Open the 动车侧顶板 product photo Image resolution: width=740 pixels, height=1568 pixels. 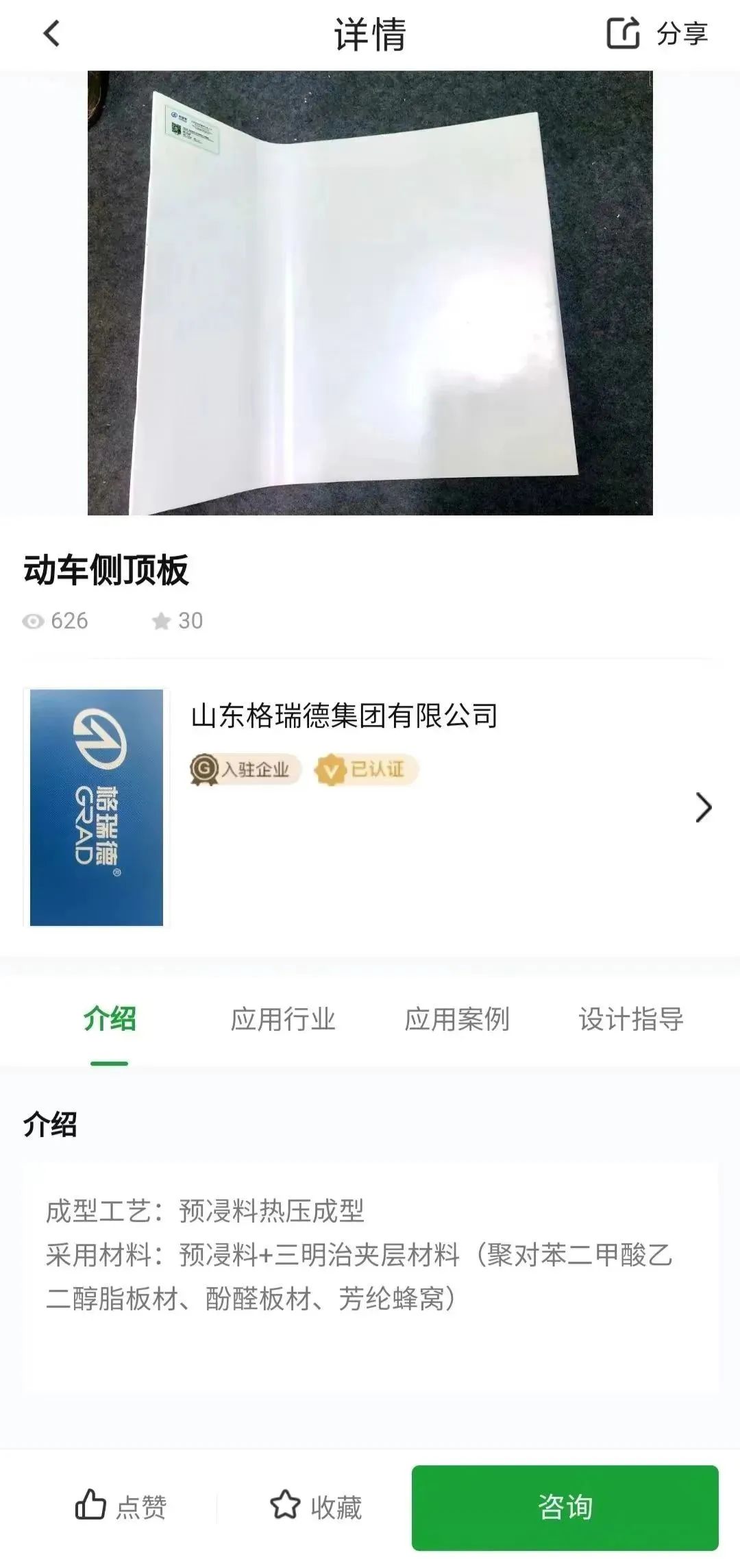[x=370, y=293]
